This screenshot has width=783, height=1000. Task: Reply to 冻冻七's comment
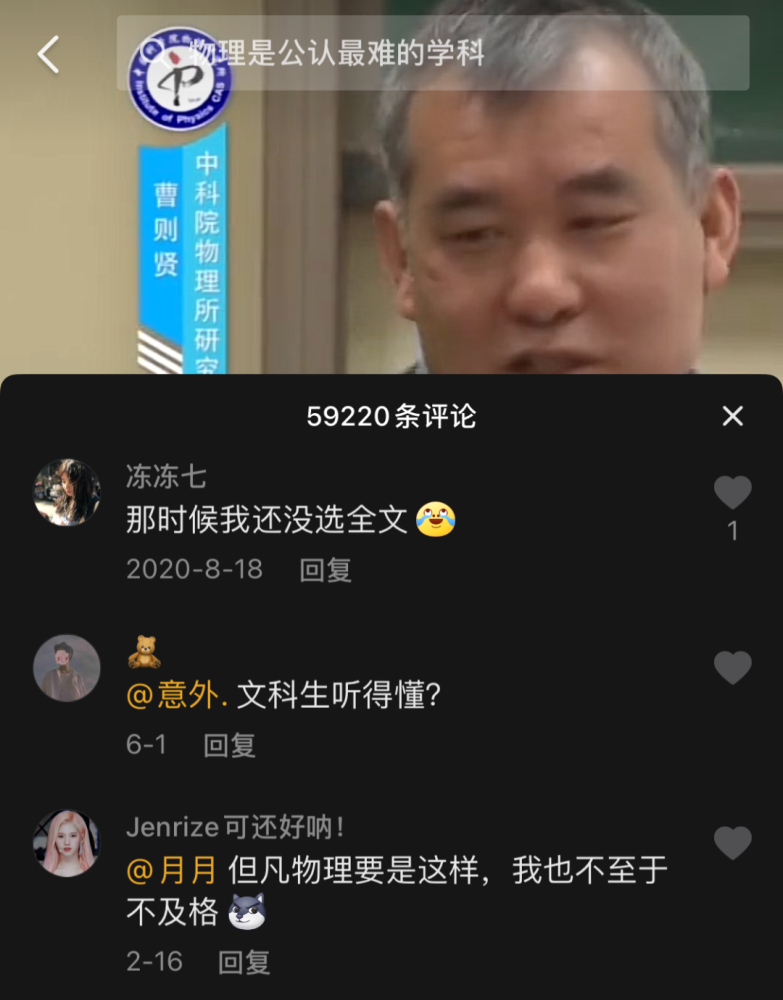[326, 570]
